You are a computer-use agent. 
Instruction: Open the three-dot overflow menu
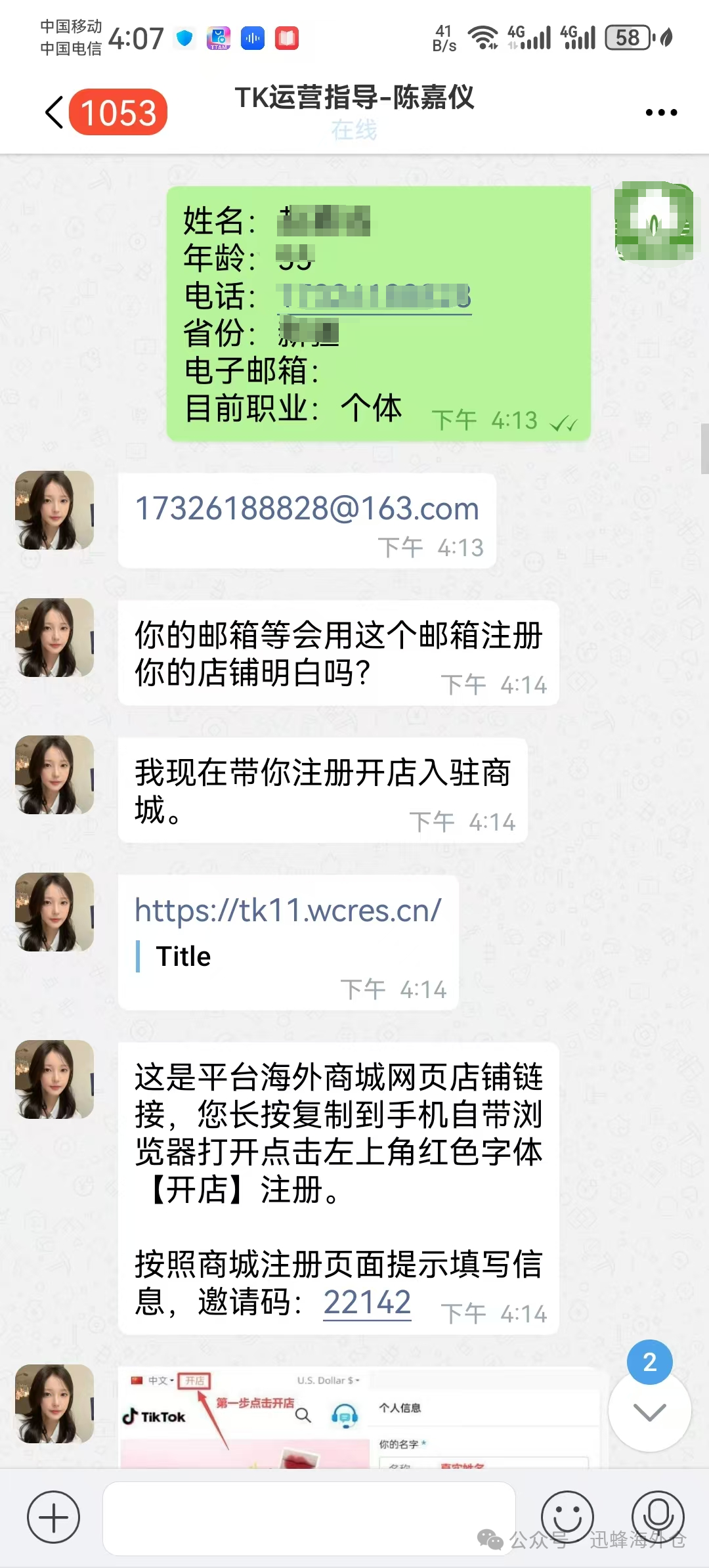click(x=661, y=113)
